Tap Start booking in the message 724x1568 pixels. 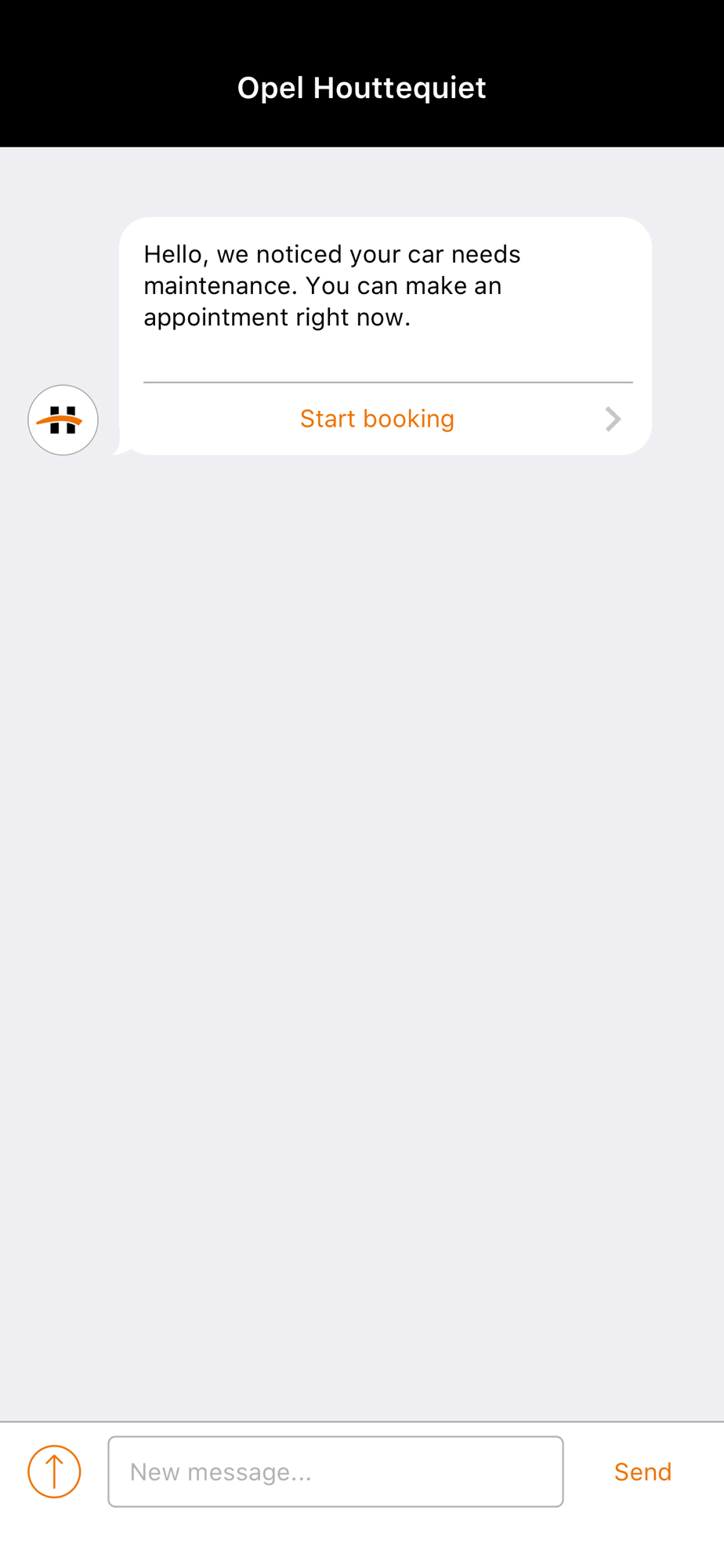tap(377, 419)
